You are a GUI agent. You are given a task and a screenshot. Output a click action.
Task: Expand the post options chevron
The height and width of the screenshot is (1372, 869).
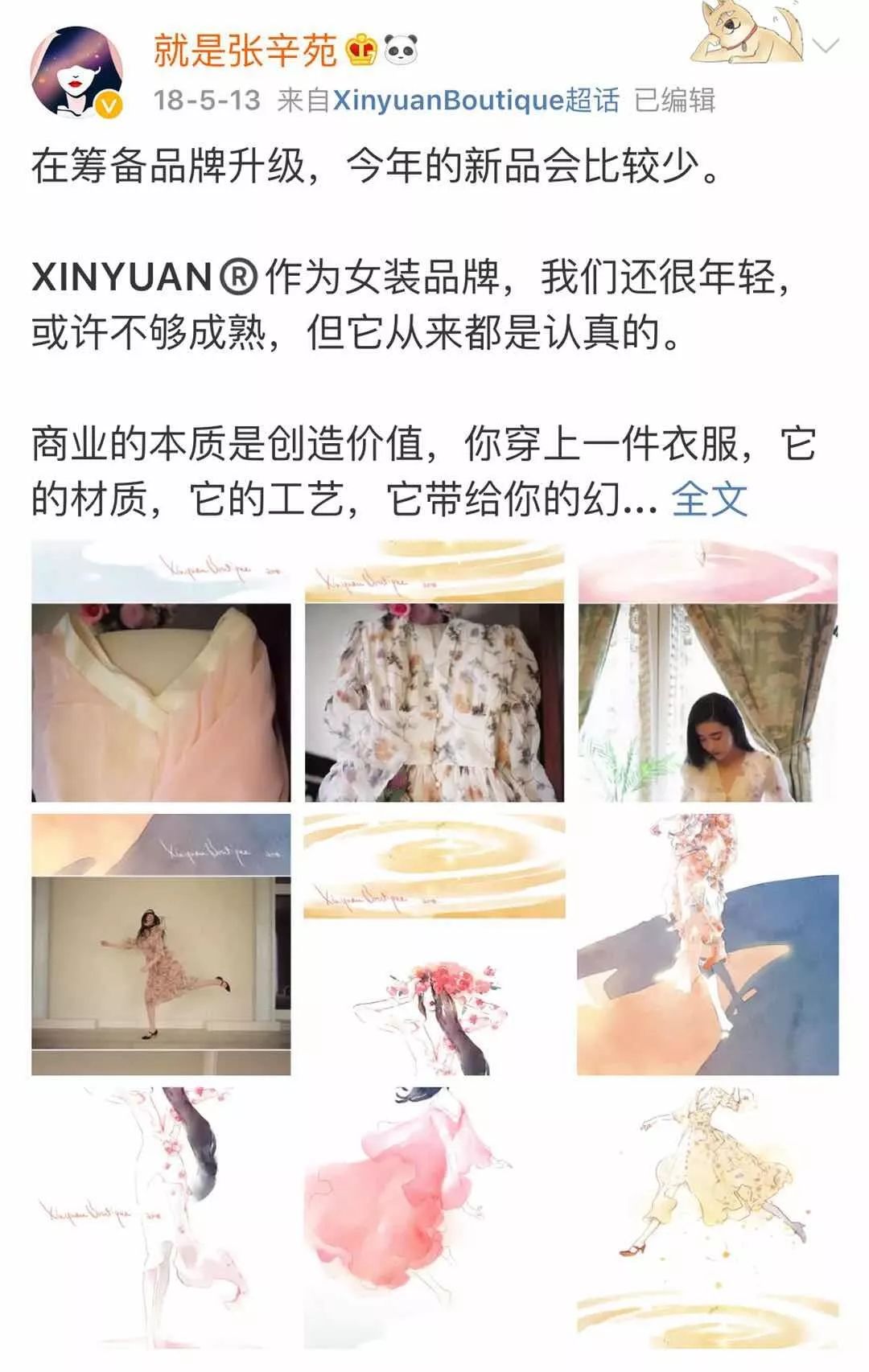826,46
